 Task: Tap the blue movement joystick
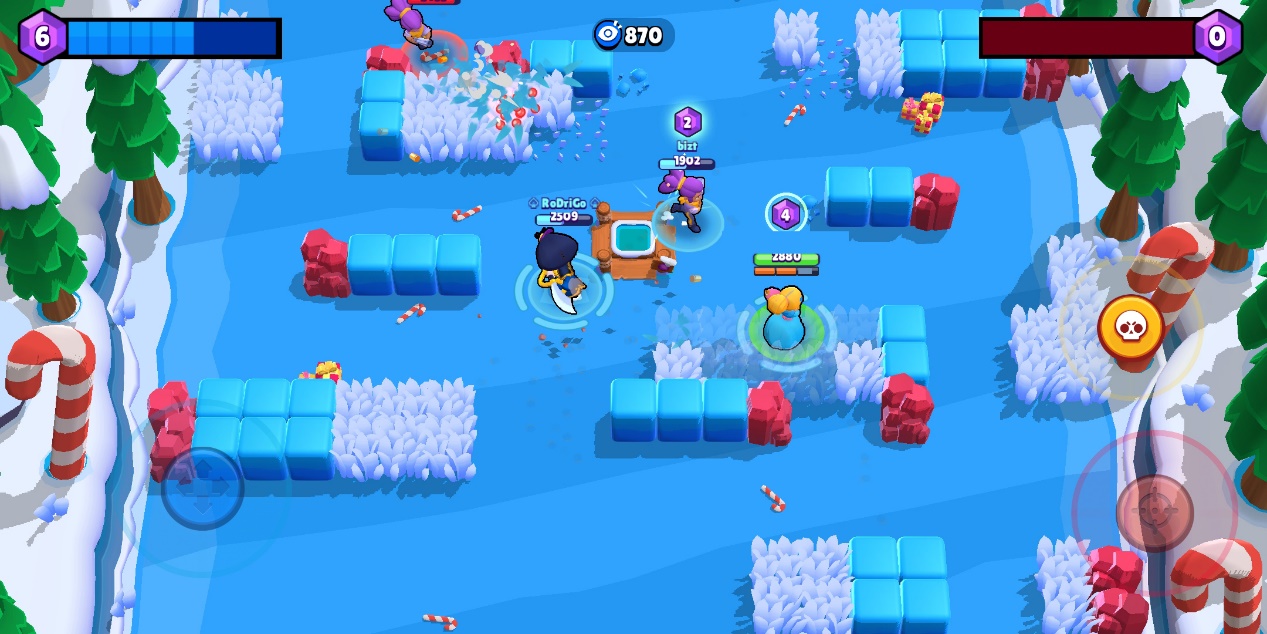coord(203,489)
